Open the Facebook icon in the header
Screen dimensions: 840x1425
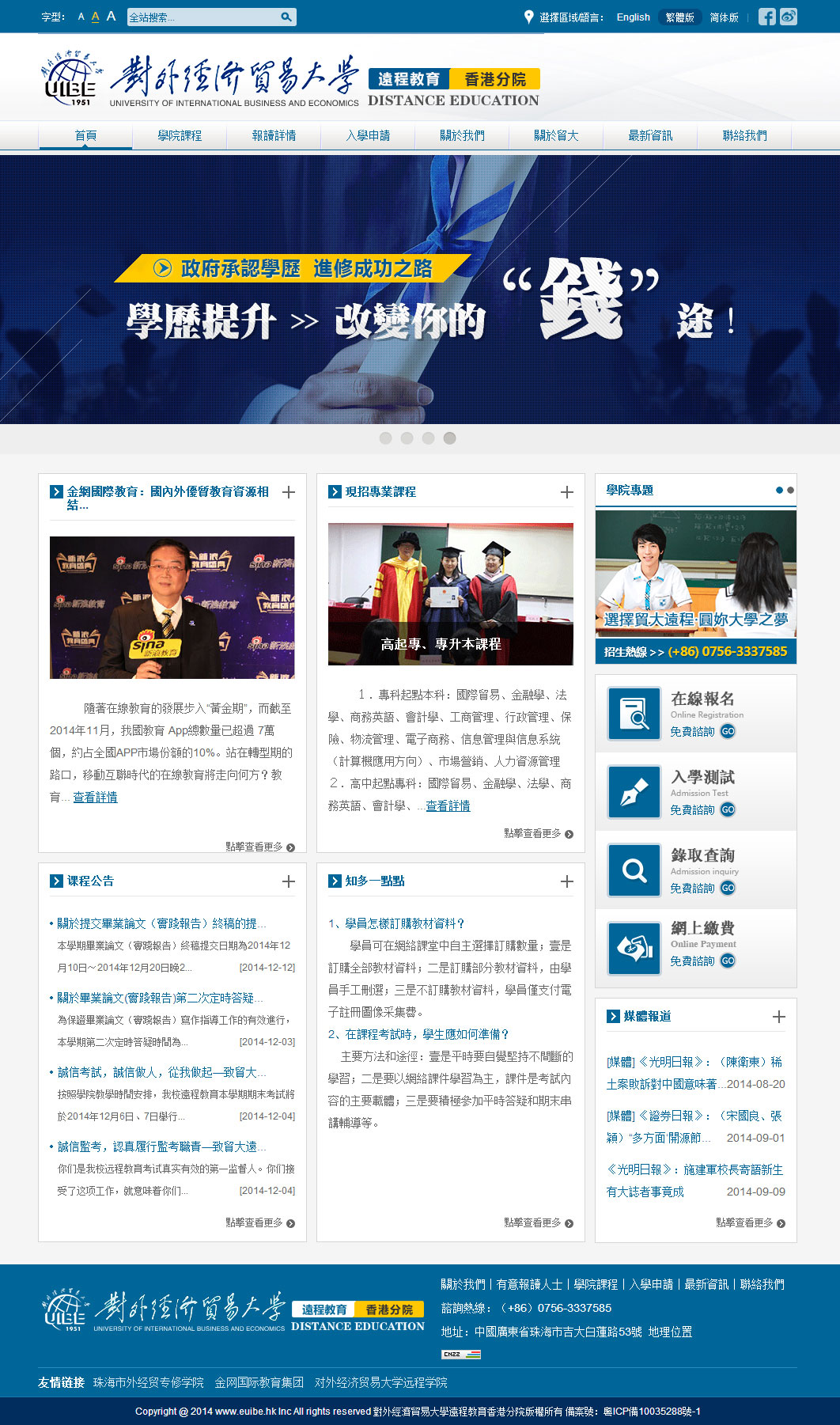tap(766, 17)
